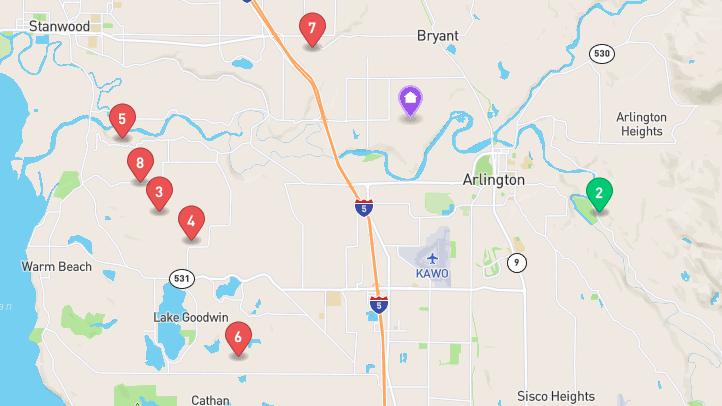Image resolution: width=722 pixels, height=406 pixels.
Task: Open map pin number 8
Action: (x=140, y=163)
